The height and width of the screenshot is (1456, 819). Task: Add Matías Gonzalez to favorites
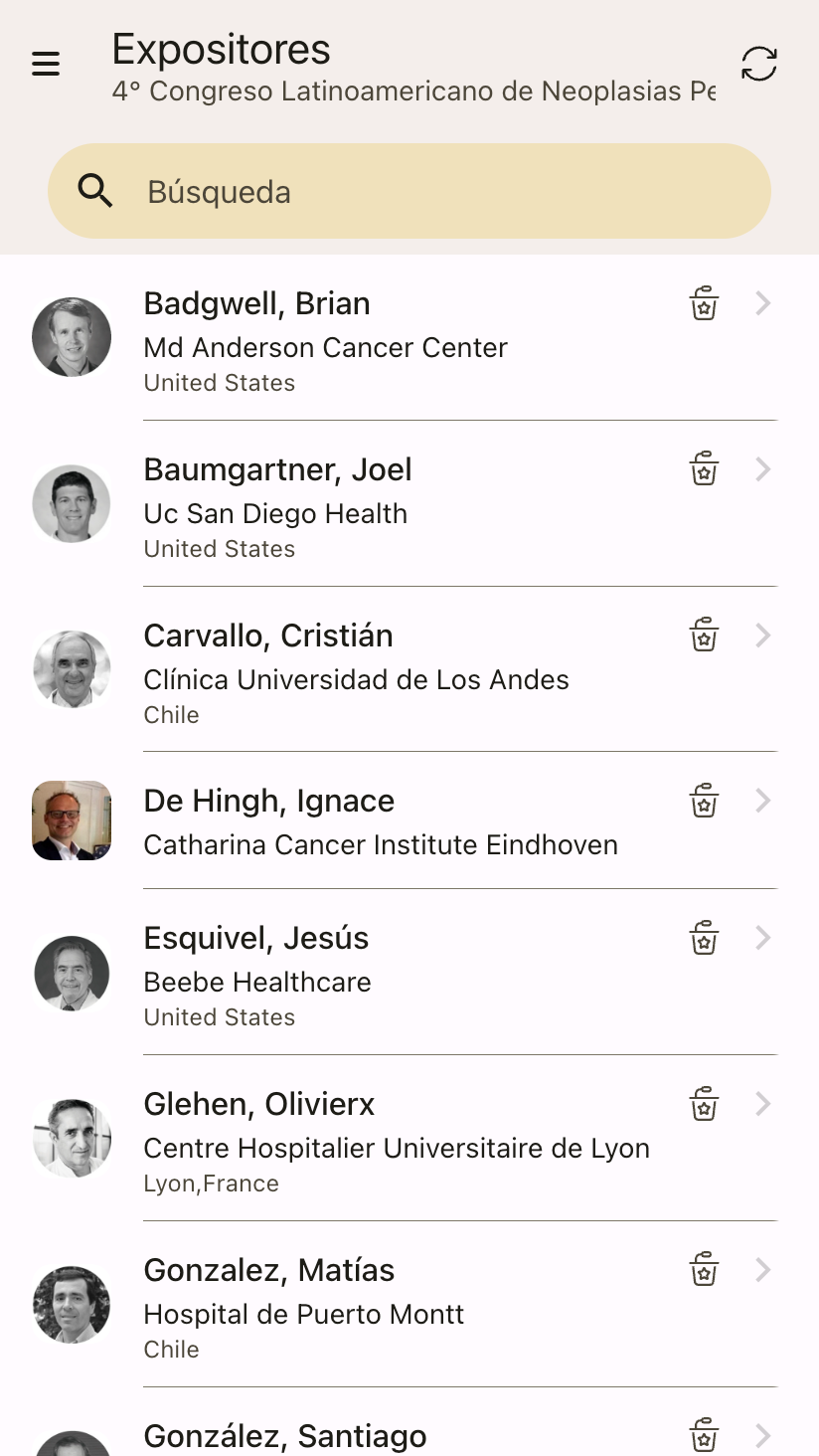[704, 1270]
